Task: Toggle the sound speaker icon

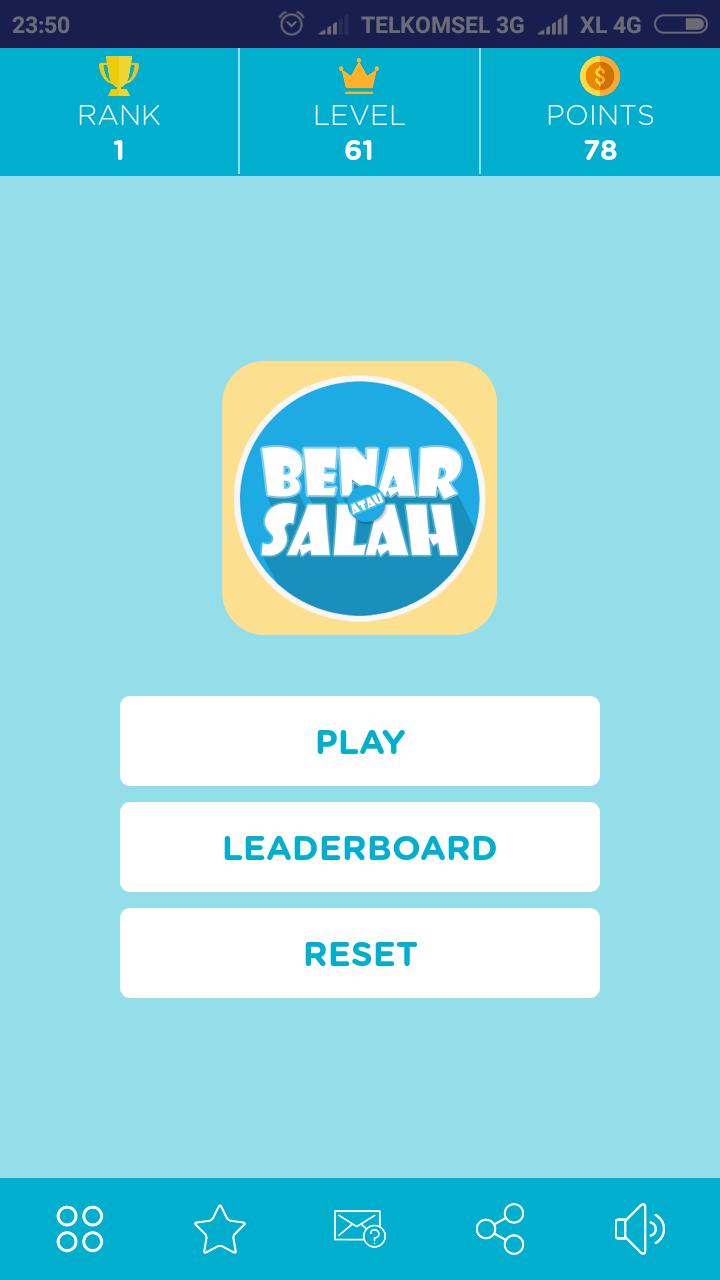Action: click(x=639, y=1229)
